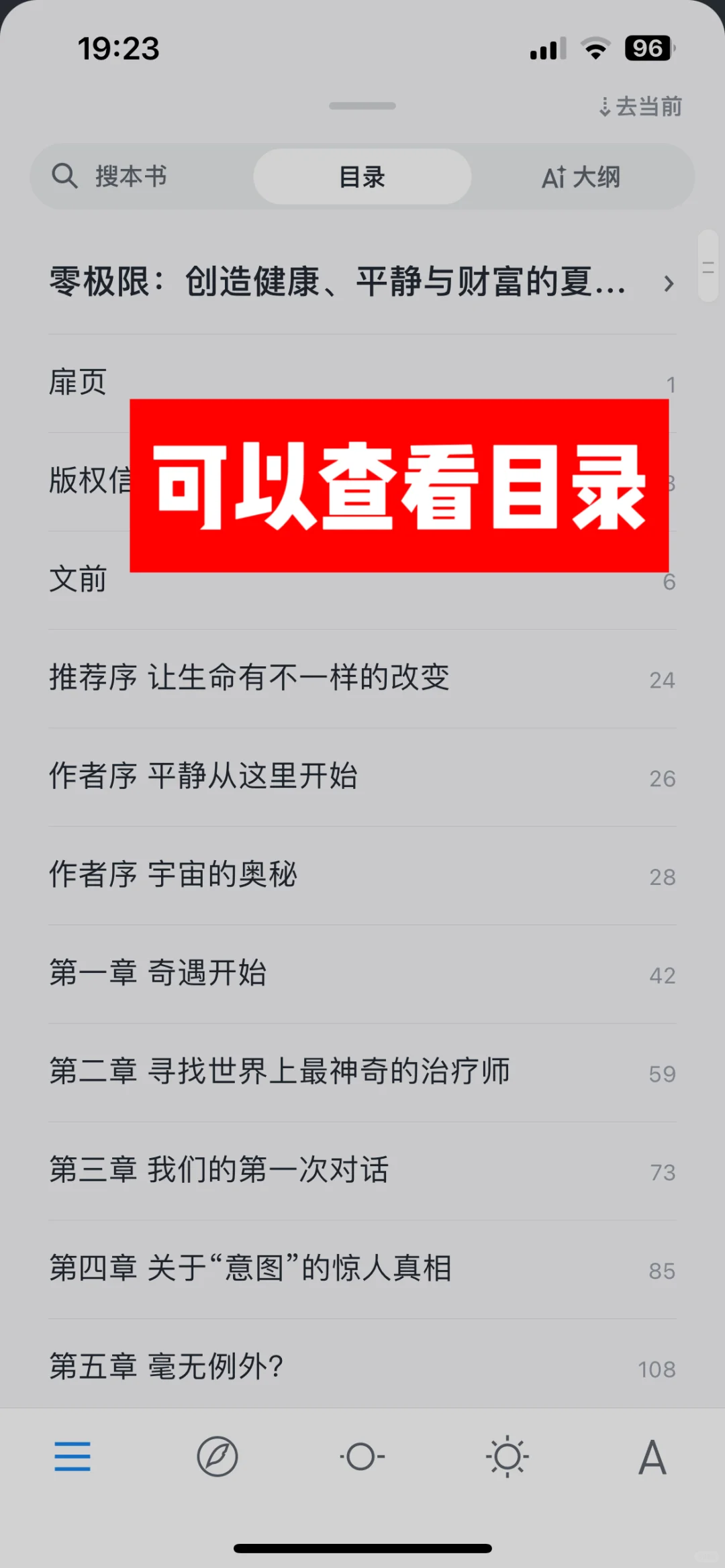Go to 第三章 我们的第一次对话
This screenshot has width=725, height=1568.
point(362,1171)
